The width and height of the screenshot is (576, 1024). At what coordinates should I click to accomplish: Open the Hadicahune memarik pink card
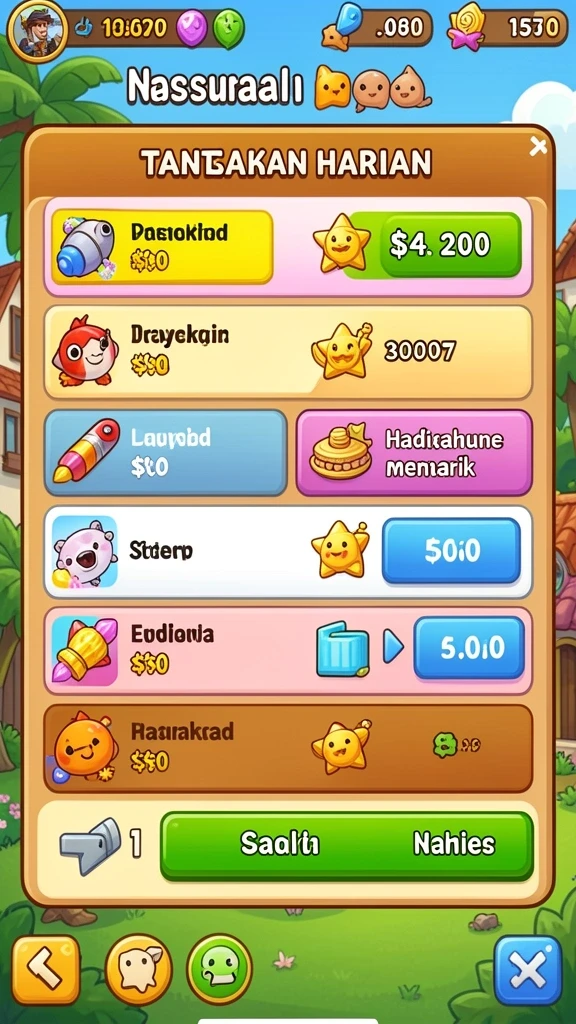pos(414,453)
